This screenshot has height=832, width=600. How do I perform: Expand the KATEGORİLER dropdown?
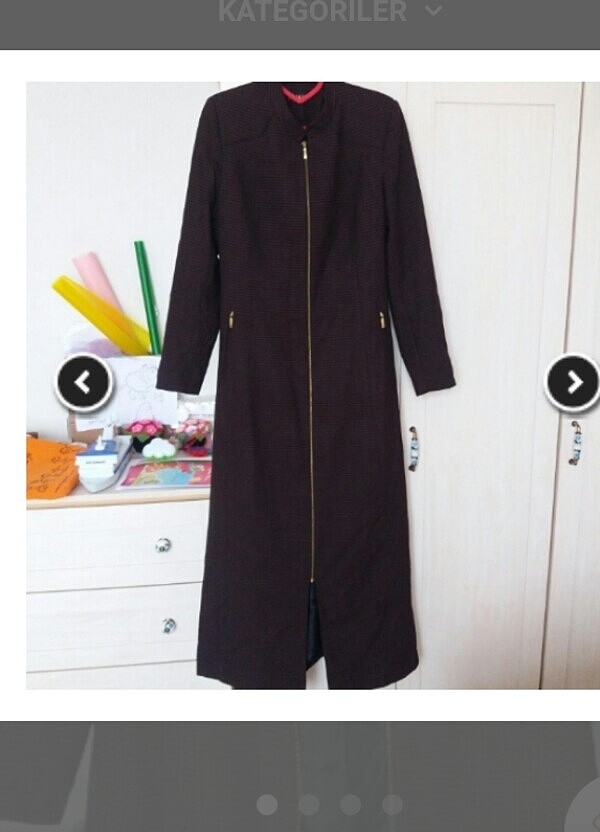[x=330, y=12]
